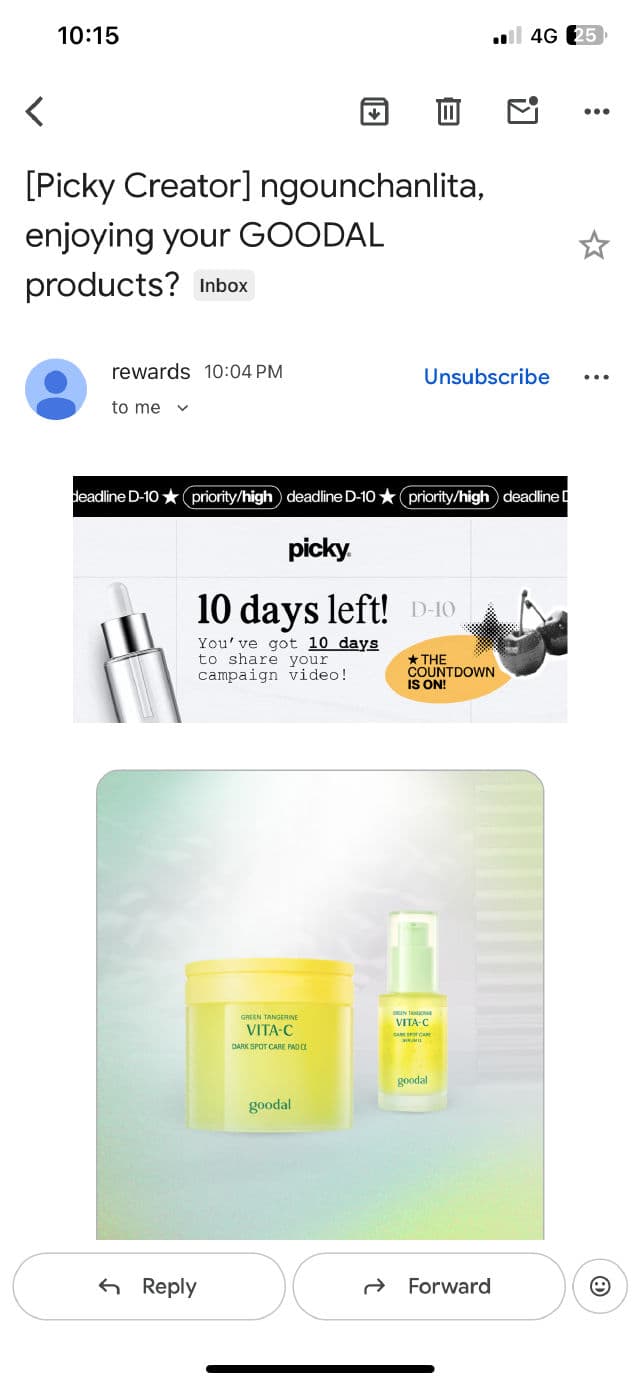Open the Goodal Vita-C product image
This screenshot has width=640, height=1385.
tap(320, 1004)
